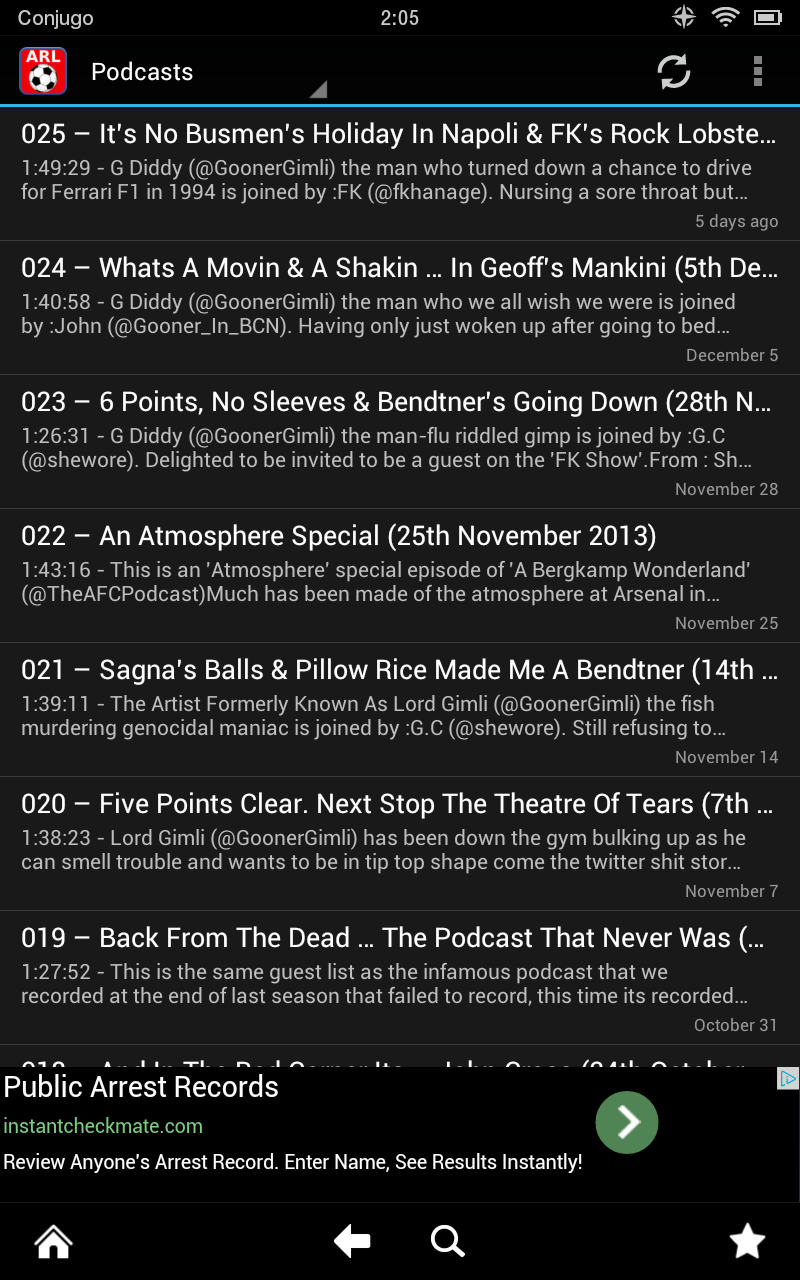Open the AdChoices info icon
This screenshot has width=800, height=1280.
coord(788,1079)
